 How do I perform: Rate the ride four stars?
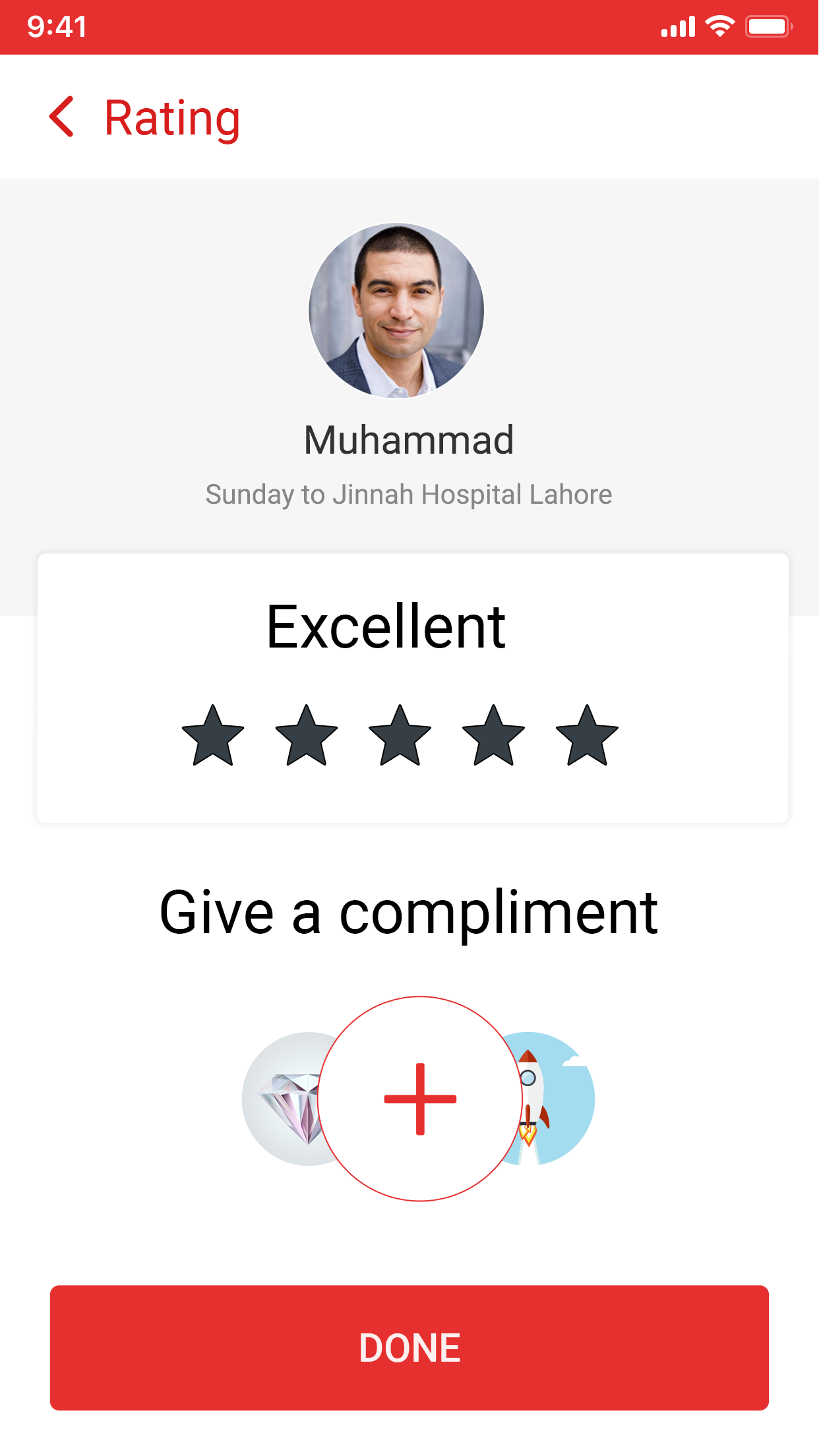point(493,736)
